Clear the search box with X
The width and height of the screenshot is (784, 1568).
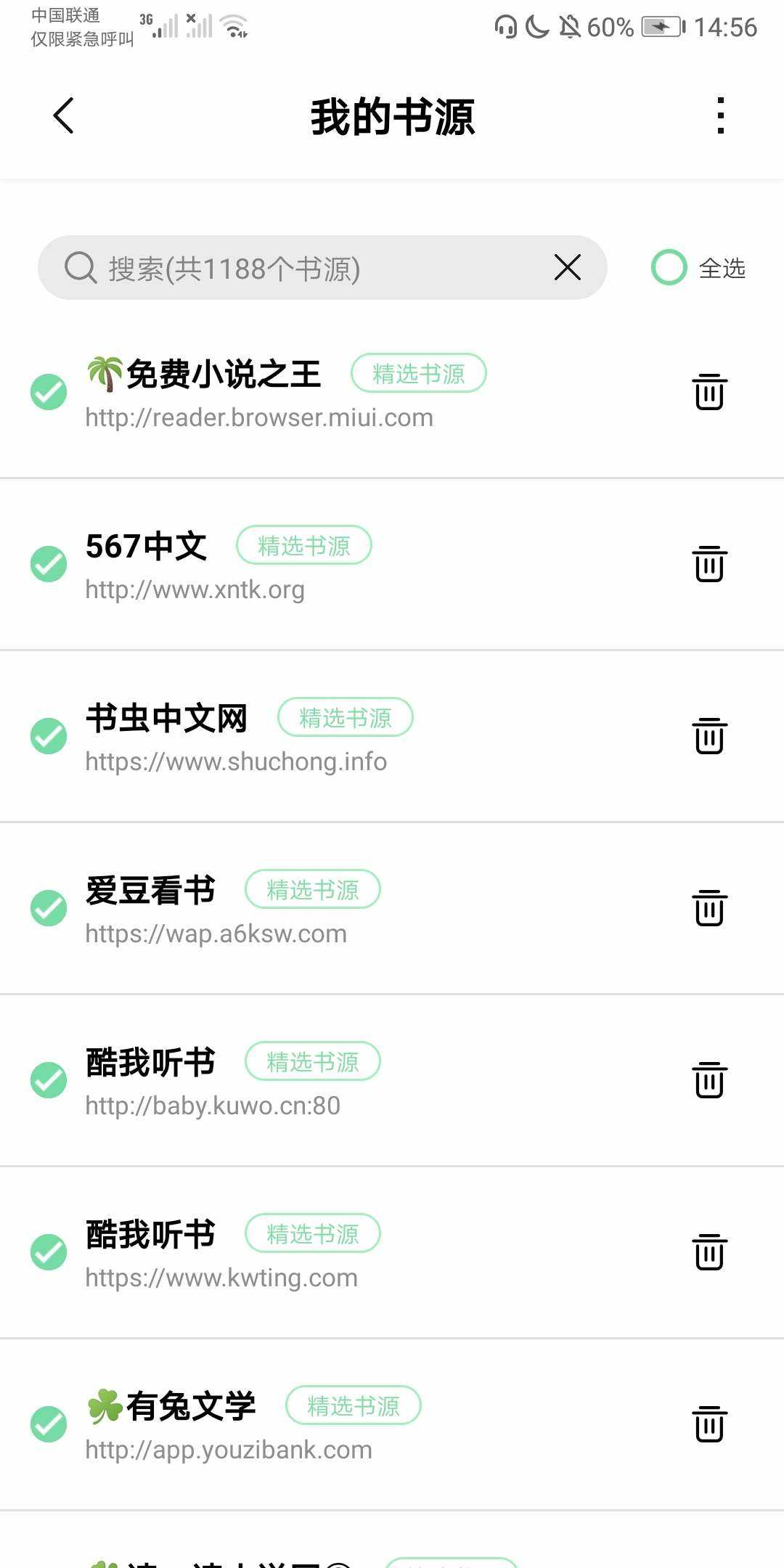tap(567, 267)
